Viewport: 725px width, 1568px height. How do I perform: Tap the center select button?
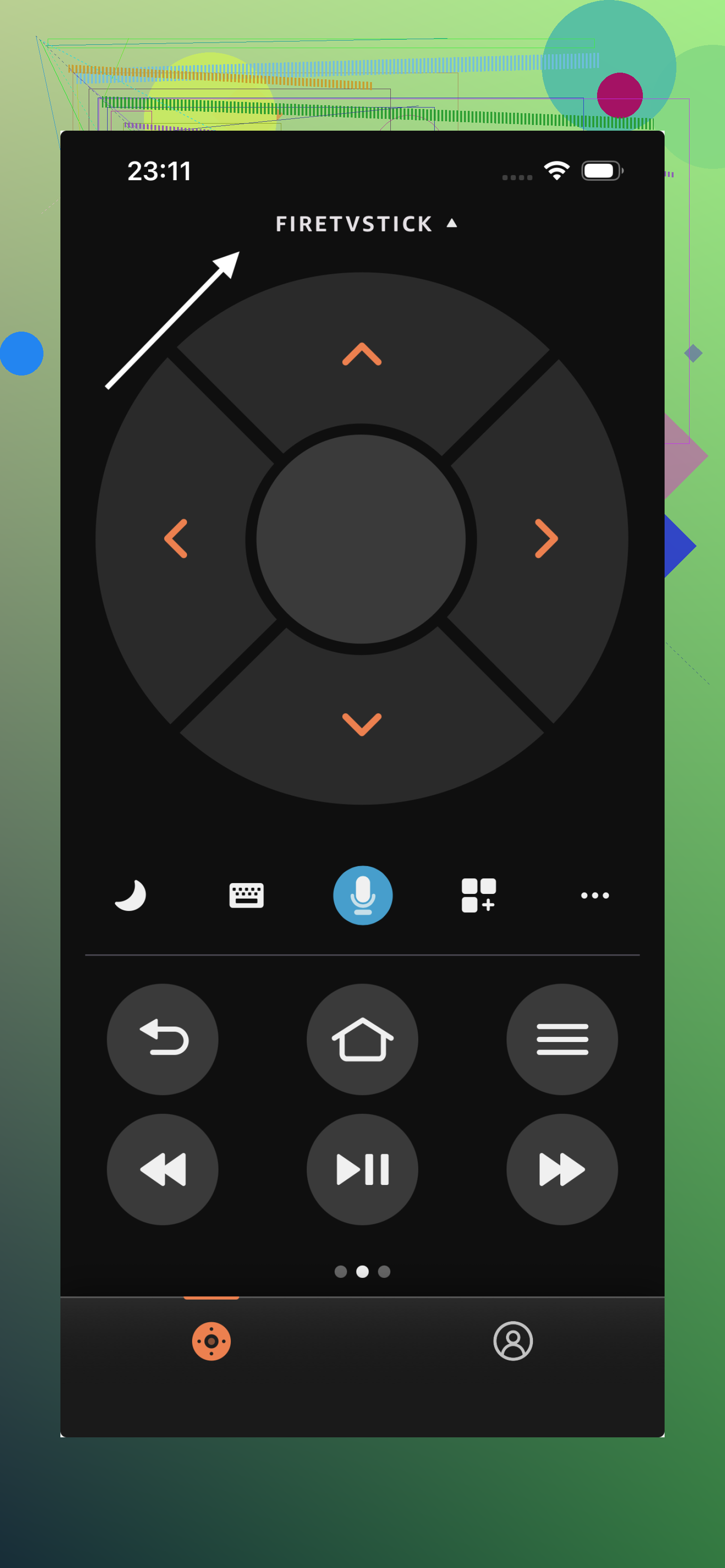[x=361, y=539]
